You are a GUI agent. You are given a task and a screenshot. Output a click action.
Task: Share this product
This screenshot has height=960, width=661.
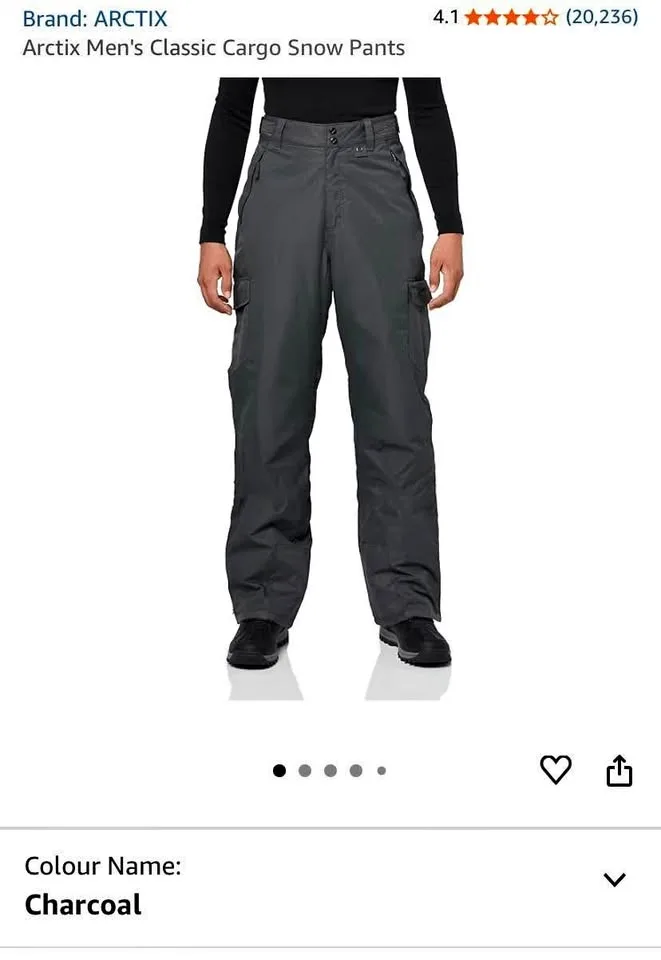click(x=620, y=770)
